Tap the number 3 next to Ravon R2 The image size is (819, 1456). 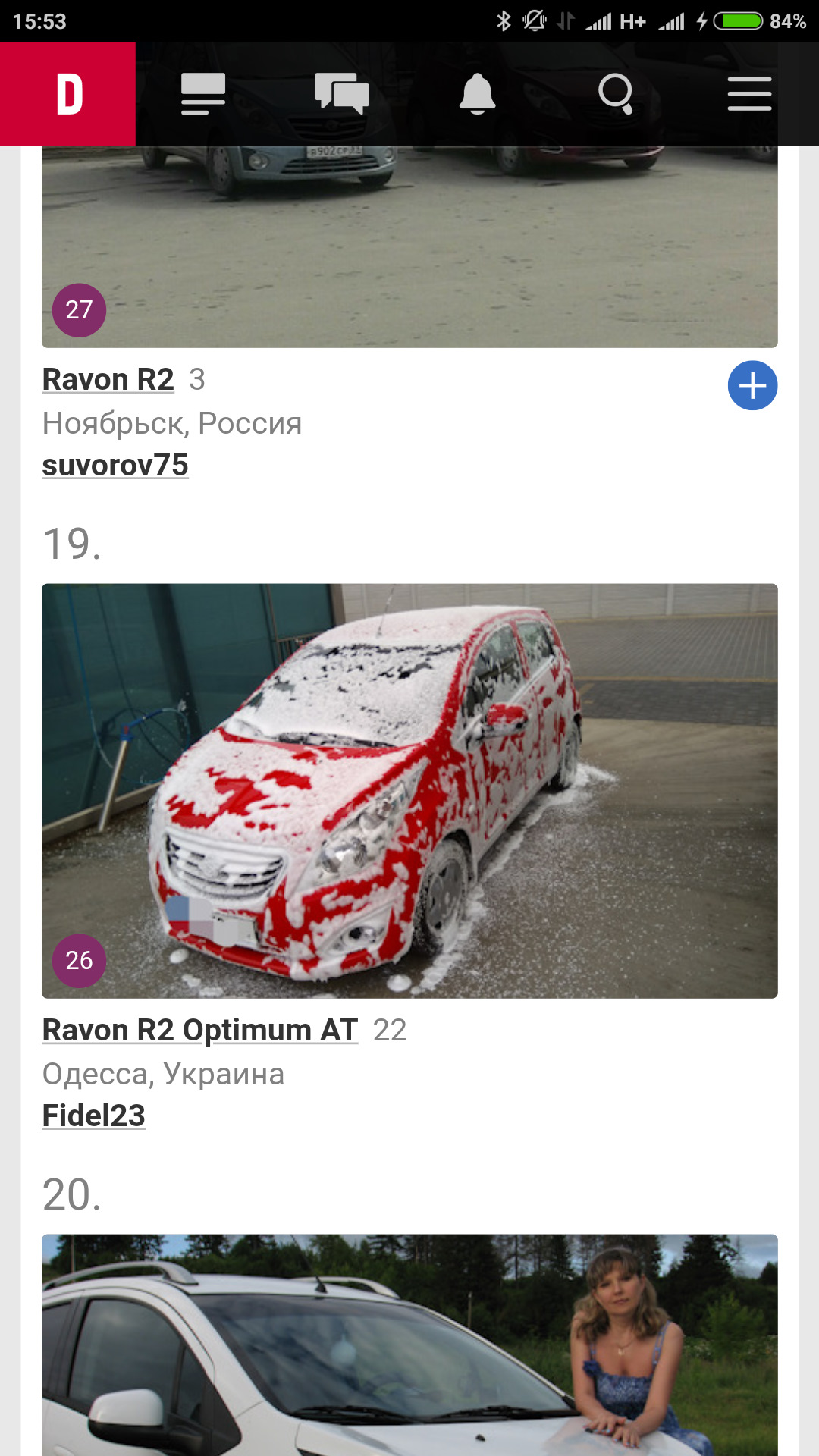click(197, 380)
